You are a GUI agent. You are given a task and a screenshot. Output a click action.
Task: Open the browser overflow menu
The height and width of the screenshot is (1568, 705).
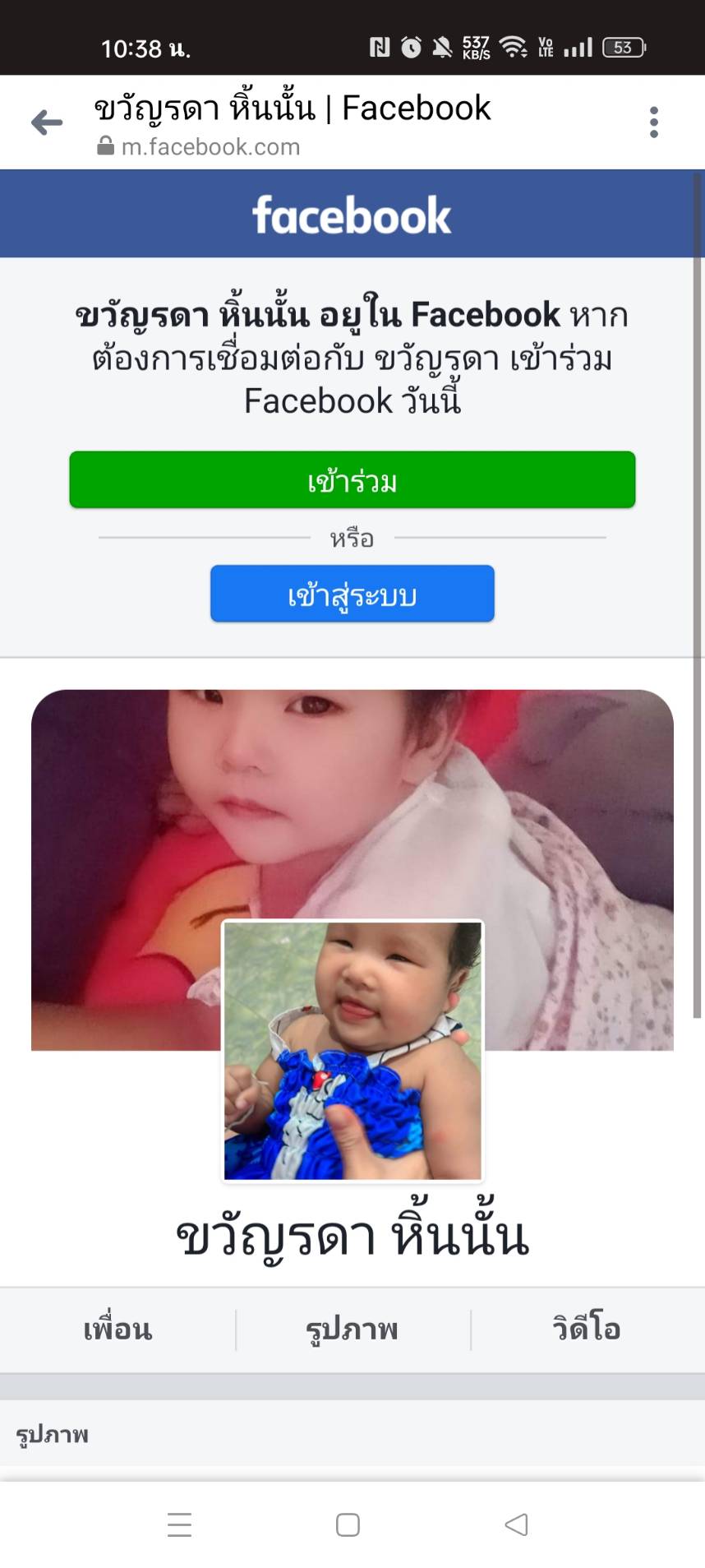tap(653, 123)
